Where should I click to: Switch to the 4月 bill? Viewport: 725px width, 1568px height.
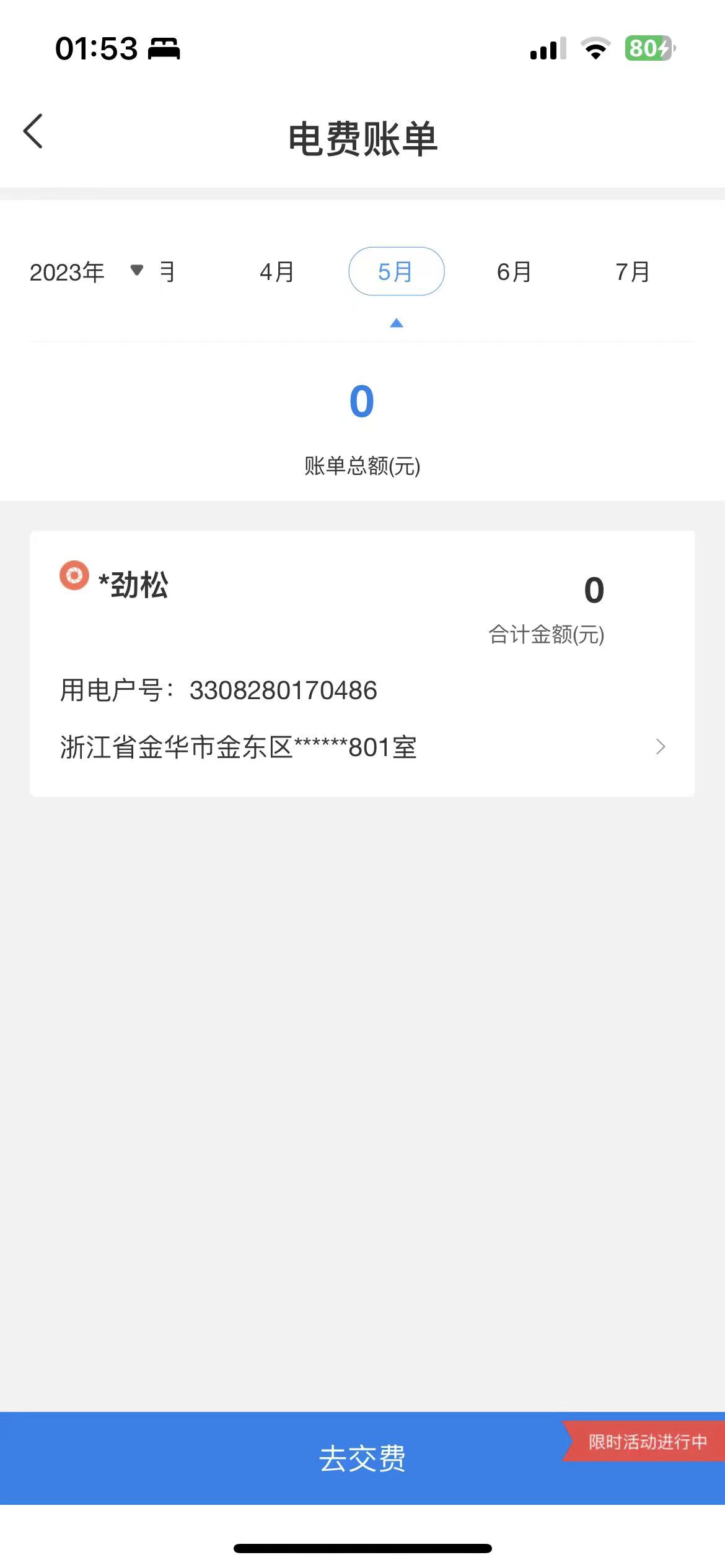click(x=277, y=272)
